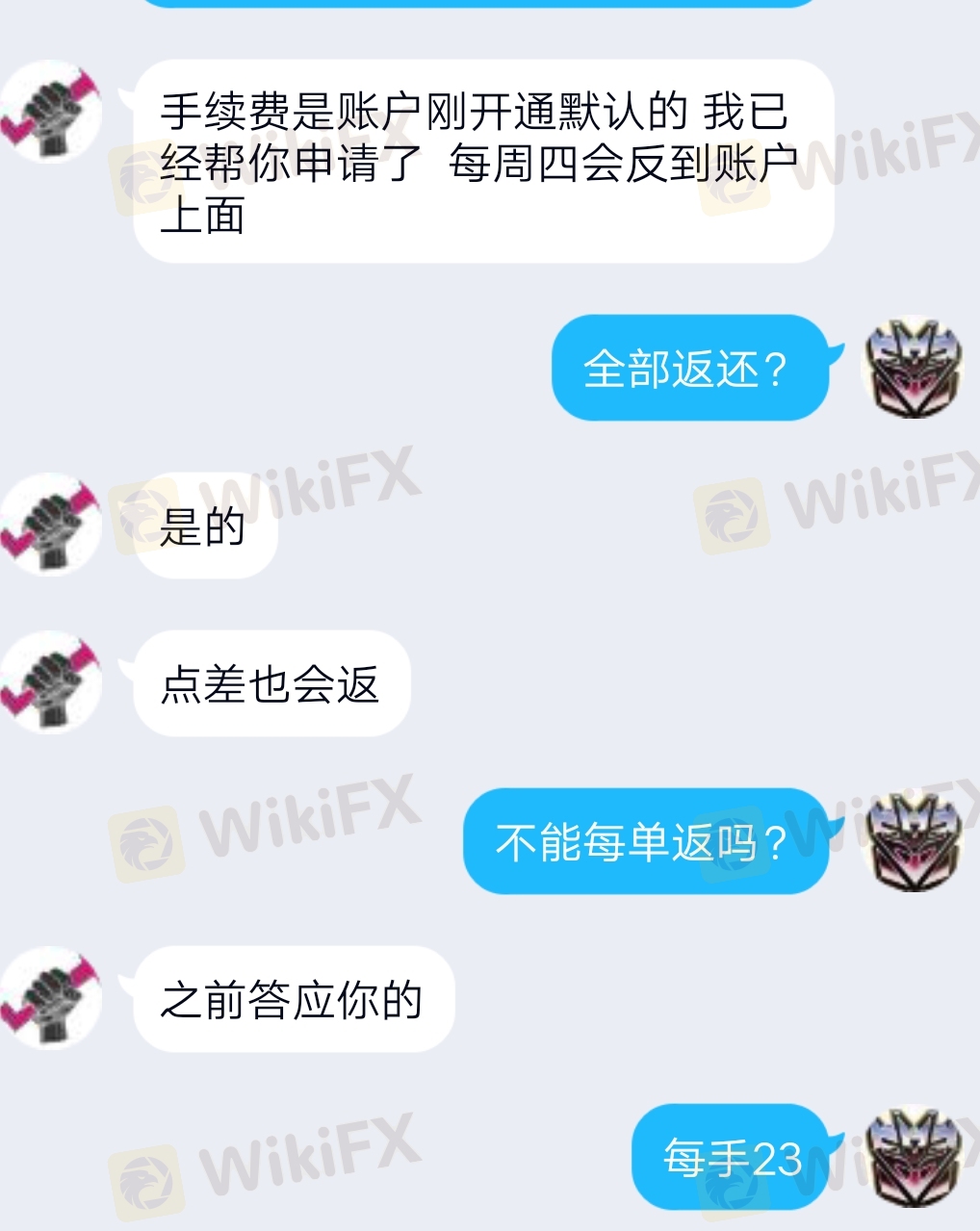Open fist avatar beside '是的' message

[50, 525]
